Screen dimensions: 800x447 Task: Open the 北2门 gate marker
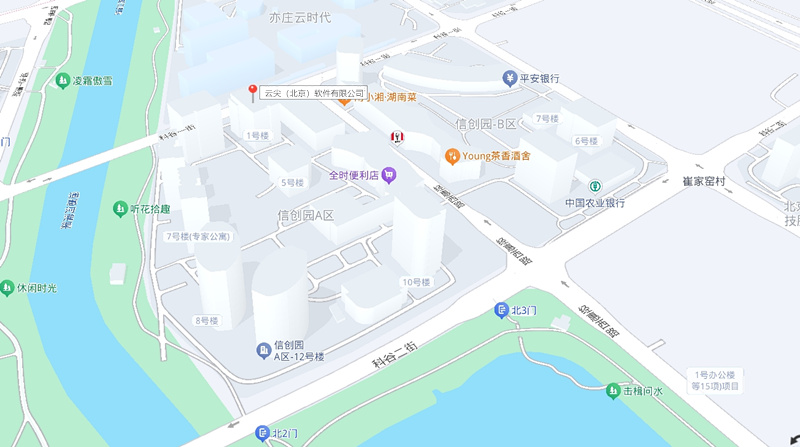coord(262,433)
